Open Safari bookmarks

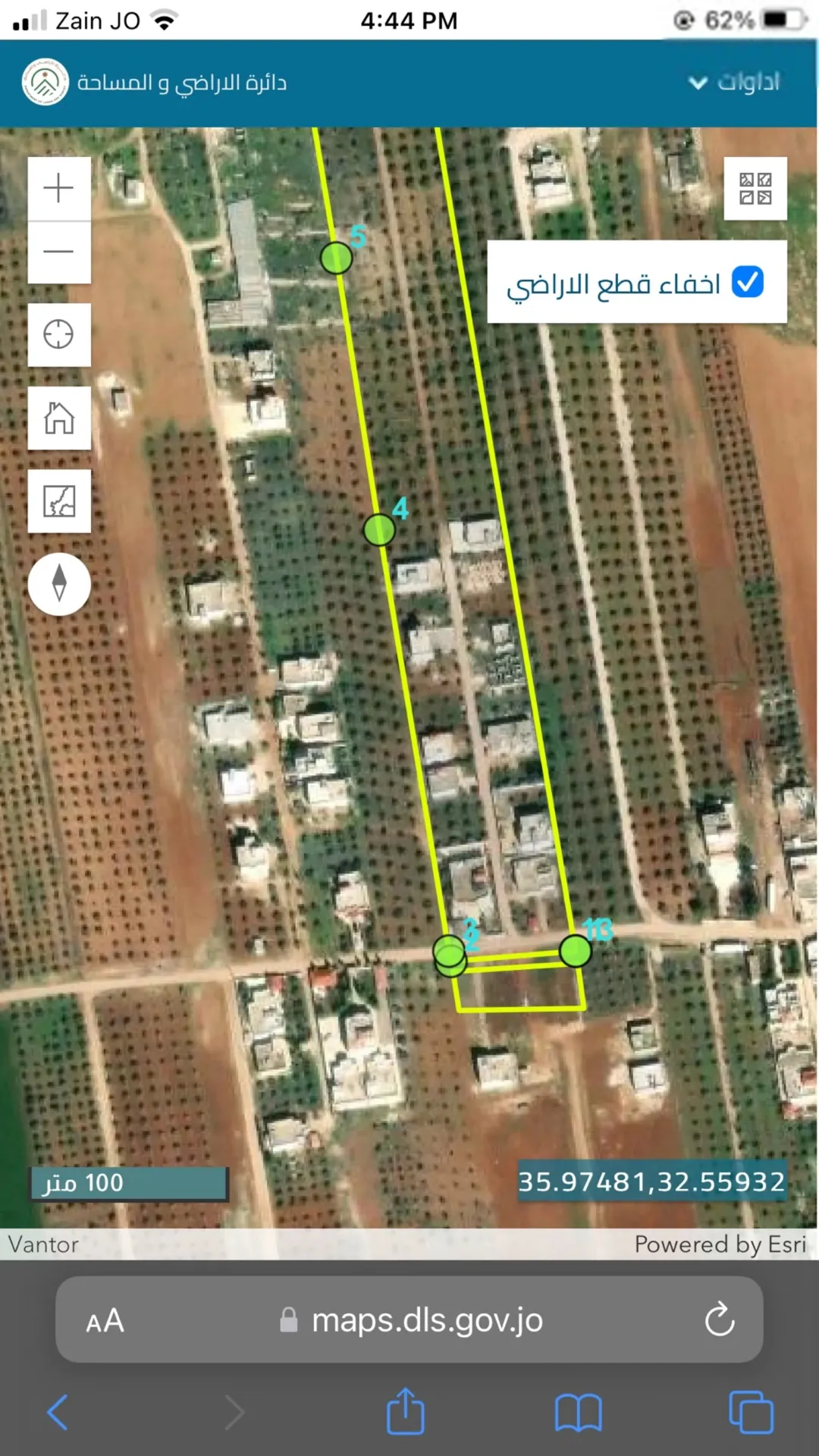coord(578,1414)
